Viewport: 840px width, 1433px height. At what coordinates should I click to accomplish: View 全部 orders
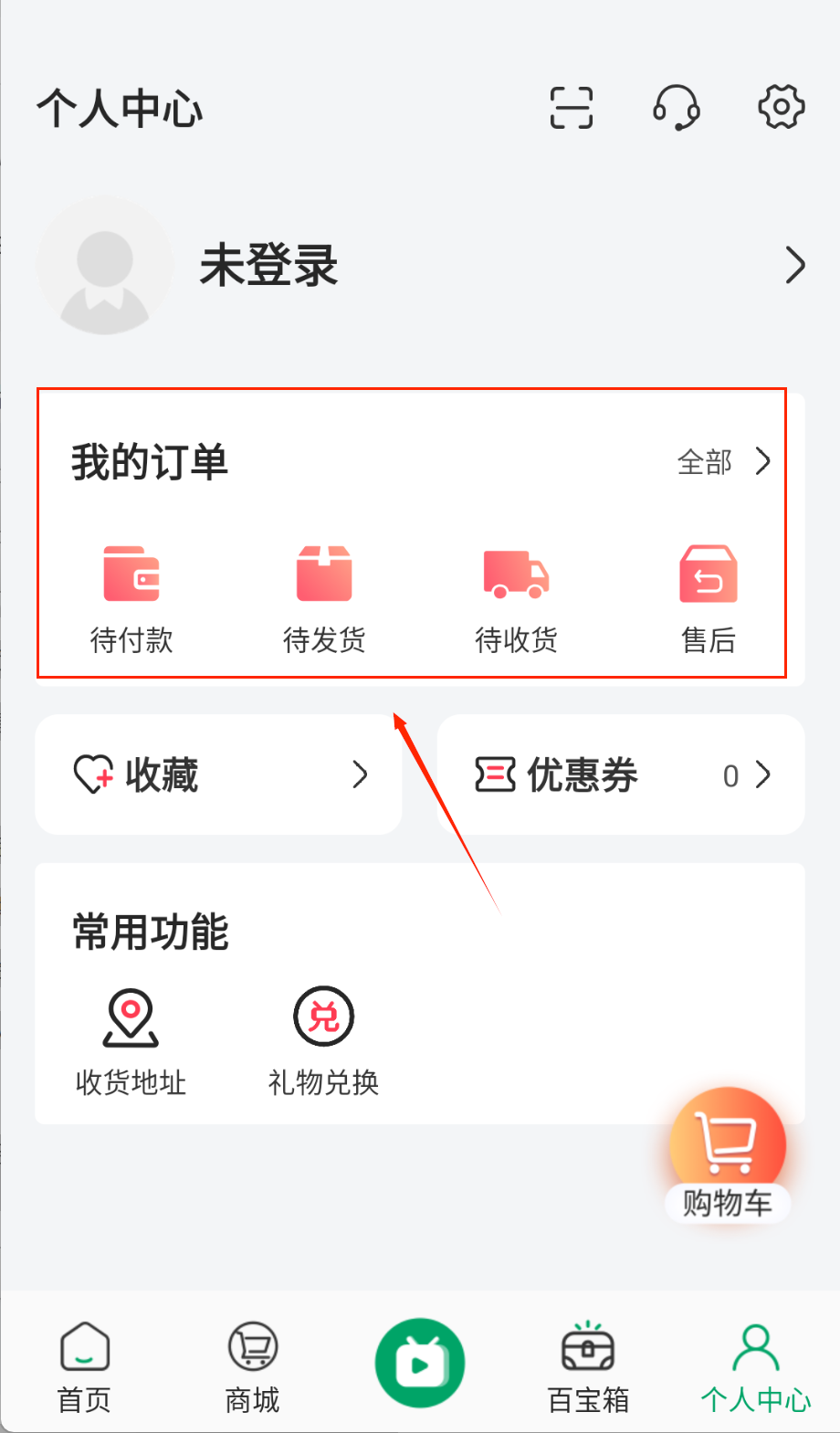click(x=723, y=462)
